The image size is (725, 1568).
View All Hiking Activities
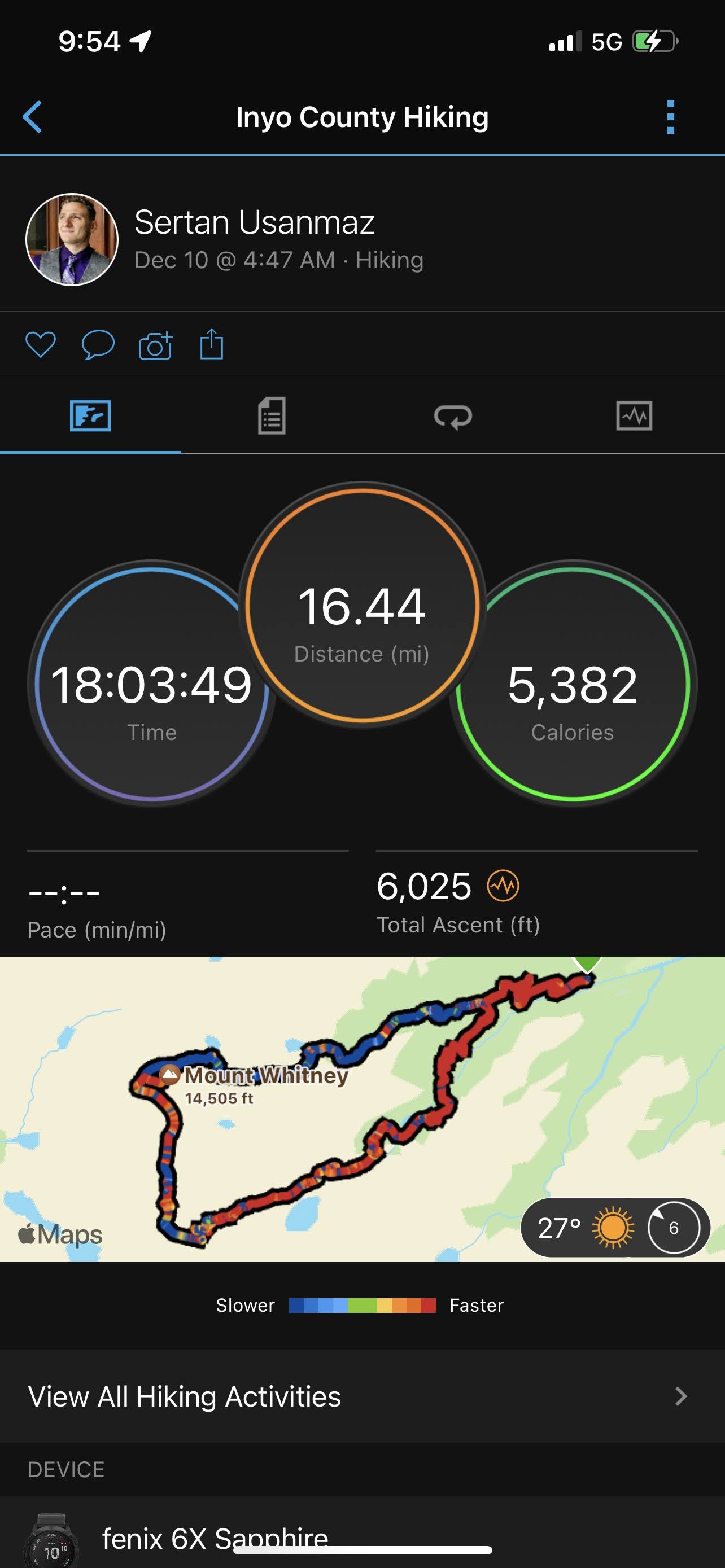362,1396
